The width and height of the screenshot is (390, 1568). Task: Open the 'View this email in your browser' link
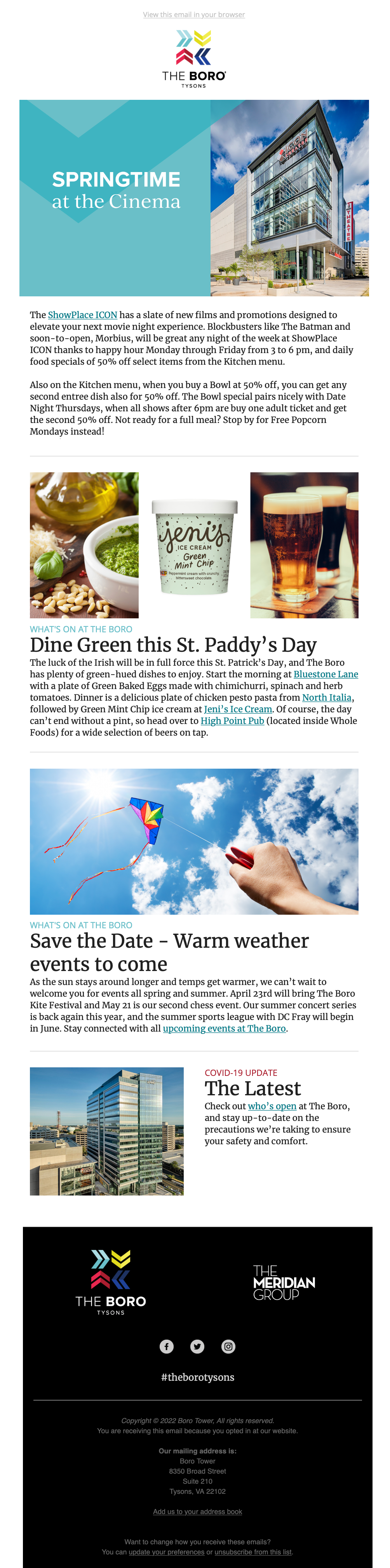[193, 15]
